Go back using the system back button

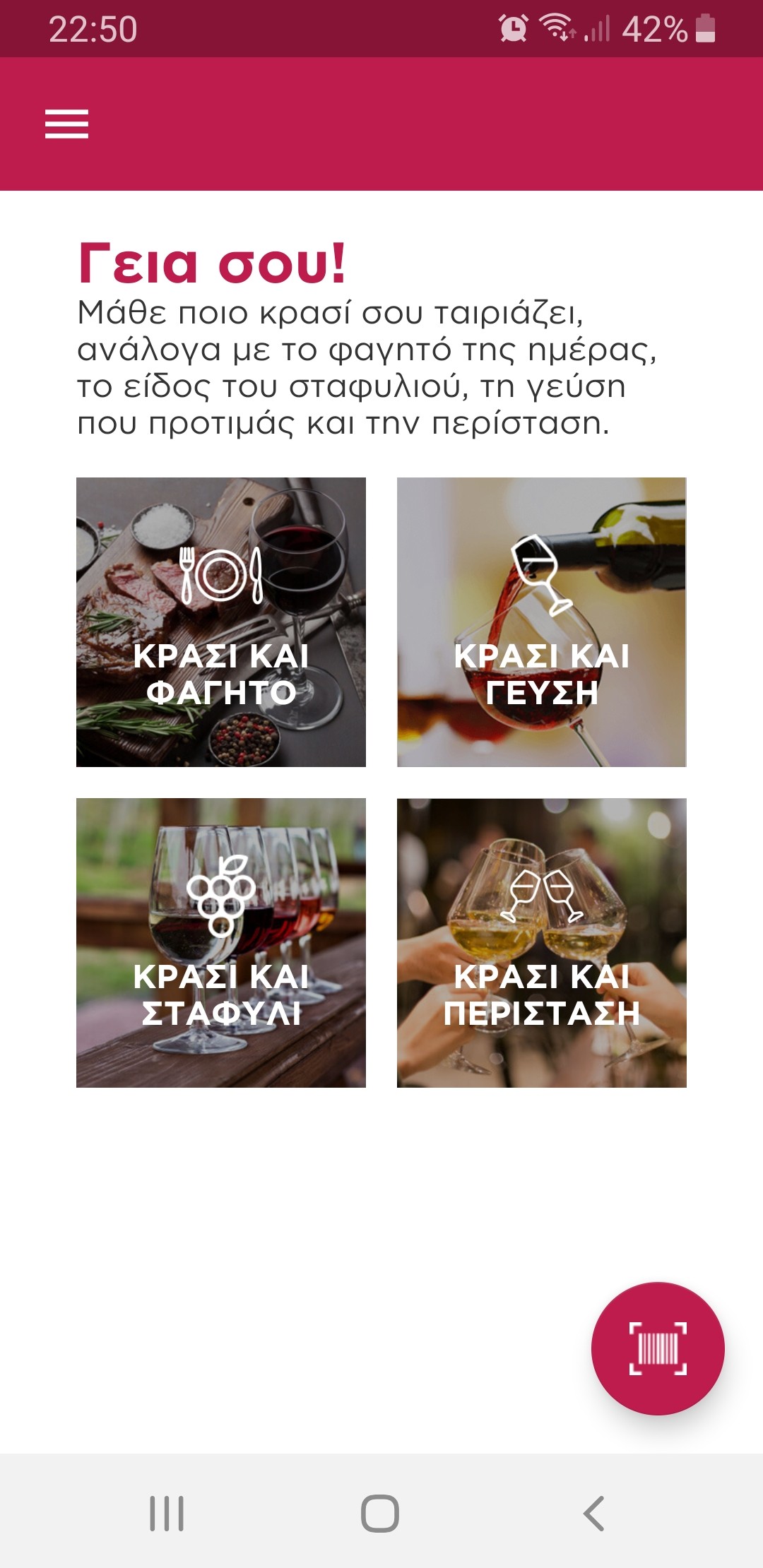coord(593,1514)
